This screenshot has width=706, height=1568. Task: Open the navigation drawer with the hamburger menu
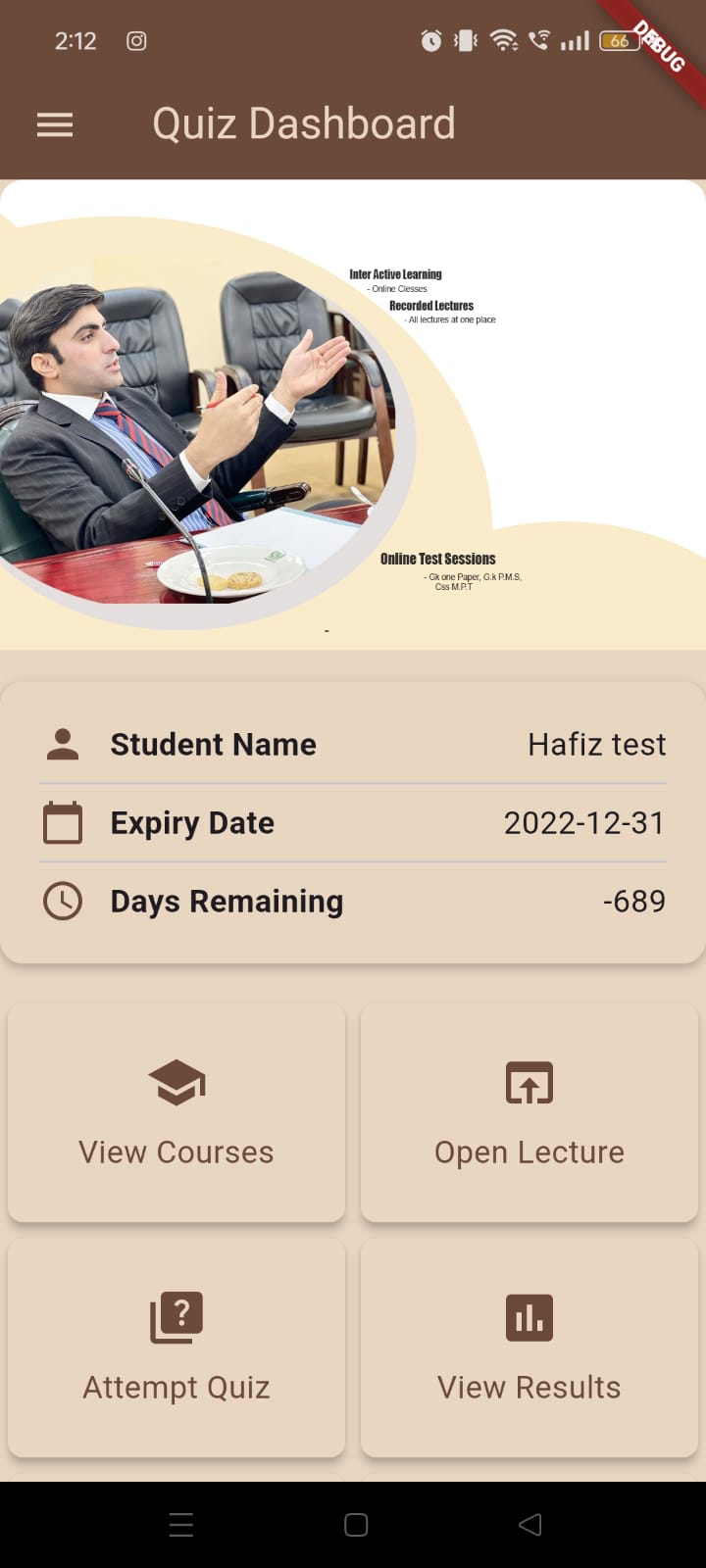[x=54, y=124]
